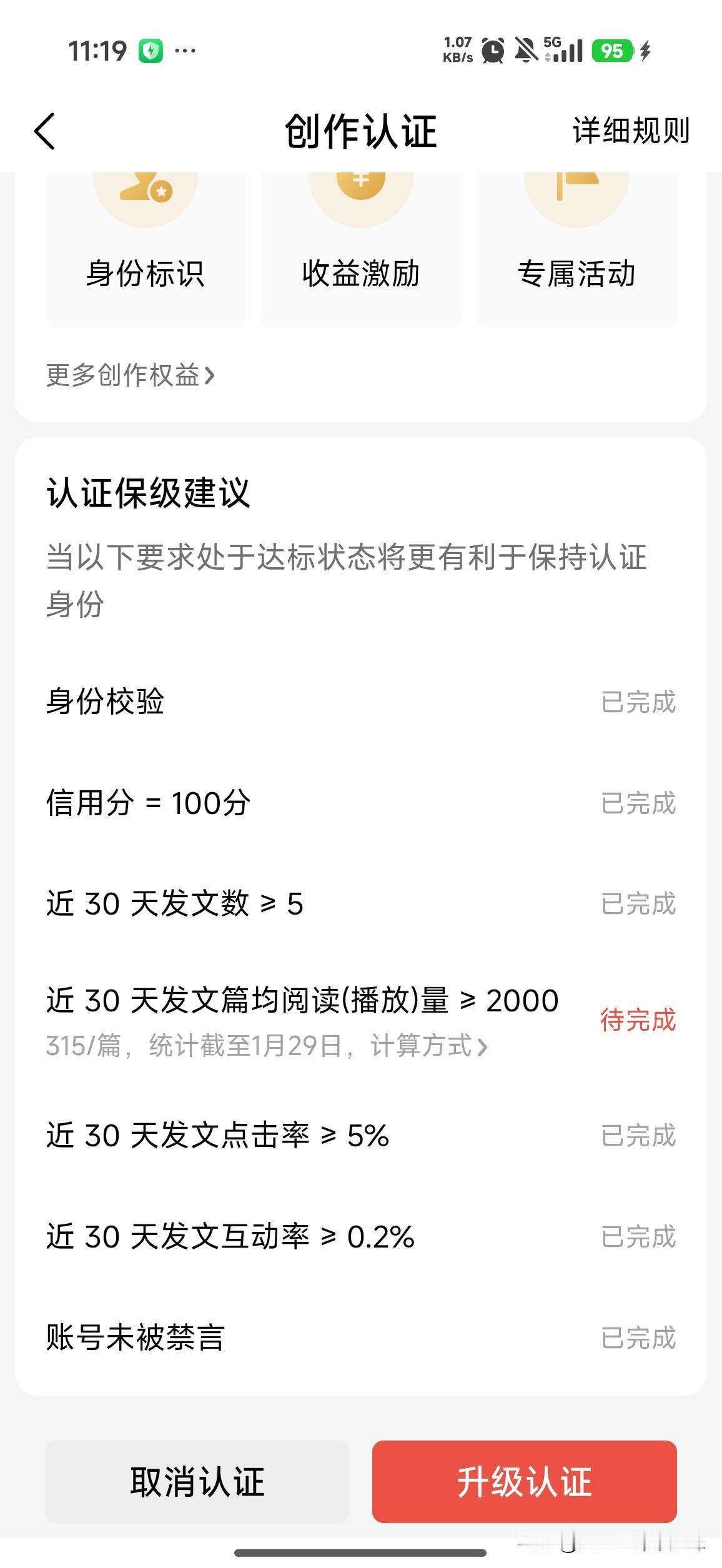
Task: Tap the alarm clock status bar icon
Action: (x=493, y=50)
